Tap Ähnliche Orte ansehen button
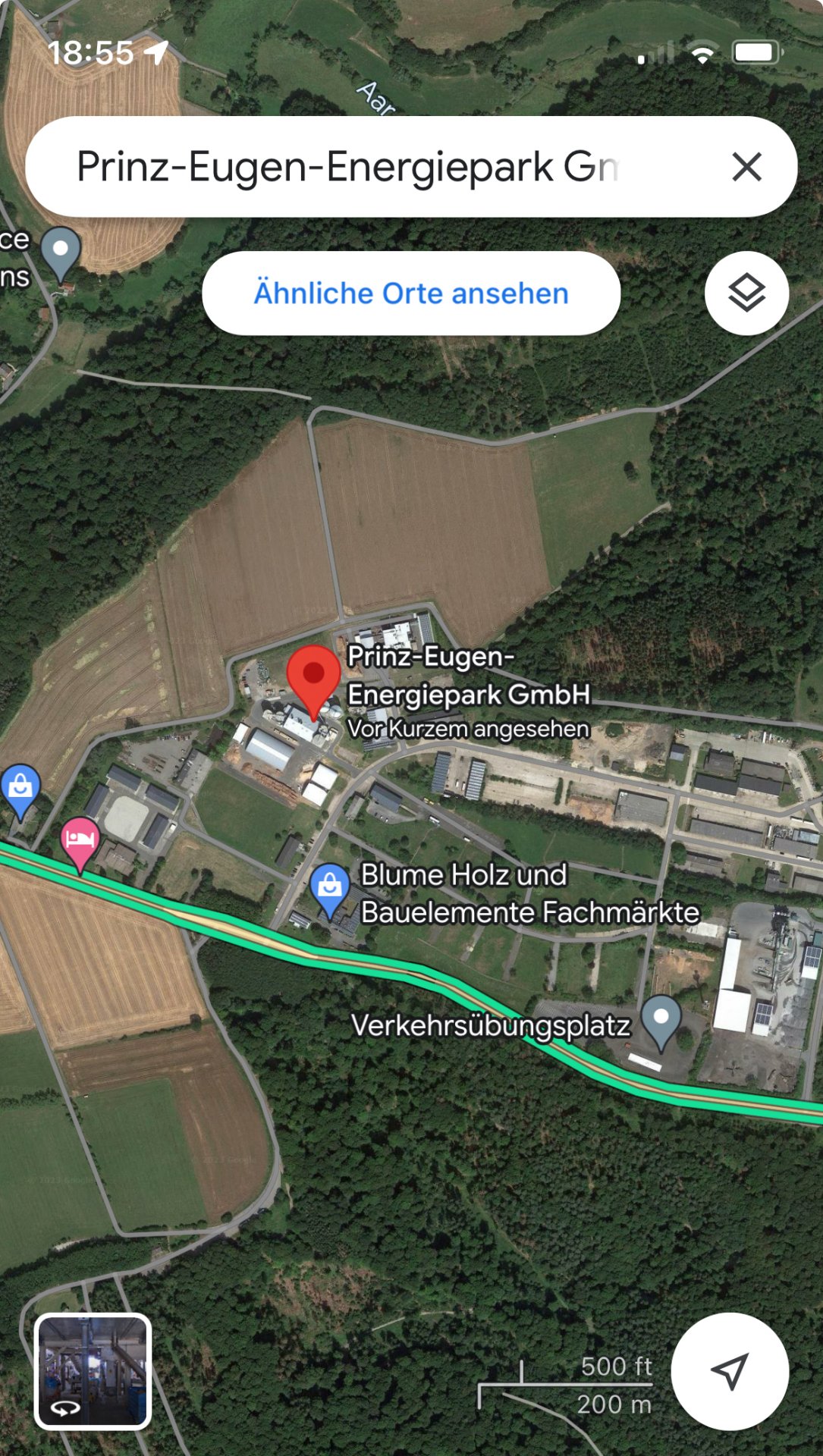Screen dimensions: 823x1456 411,293
